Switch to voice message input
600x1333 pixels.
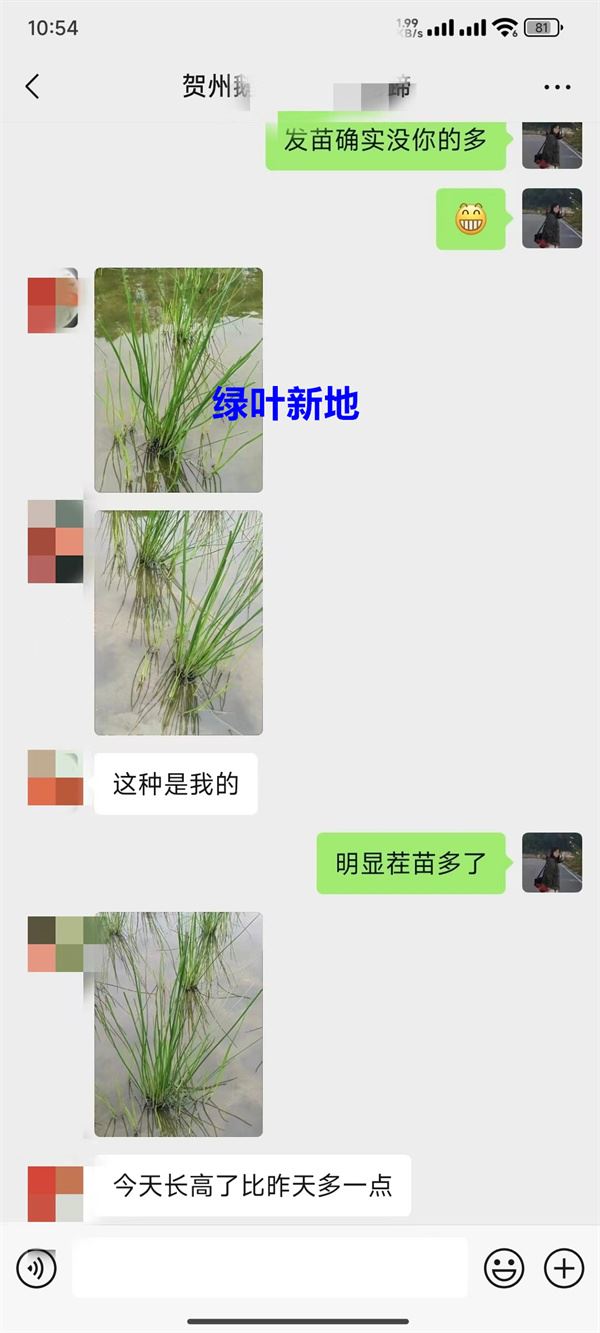37,1269
